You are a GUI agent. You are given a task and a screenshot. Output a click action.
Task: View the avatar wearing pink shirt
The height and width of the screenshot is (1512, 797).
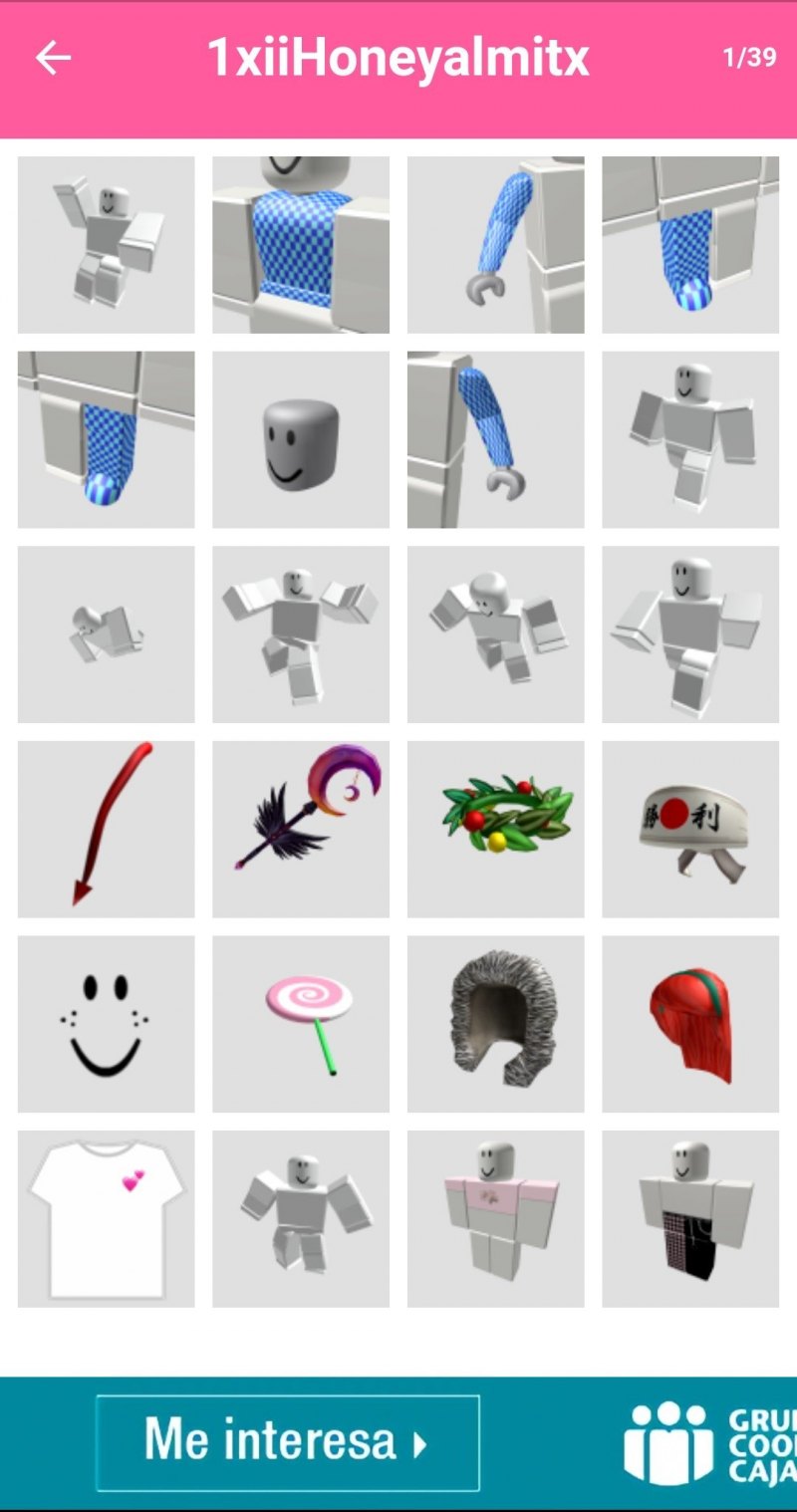(x=495, y=1218)
